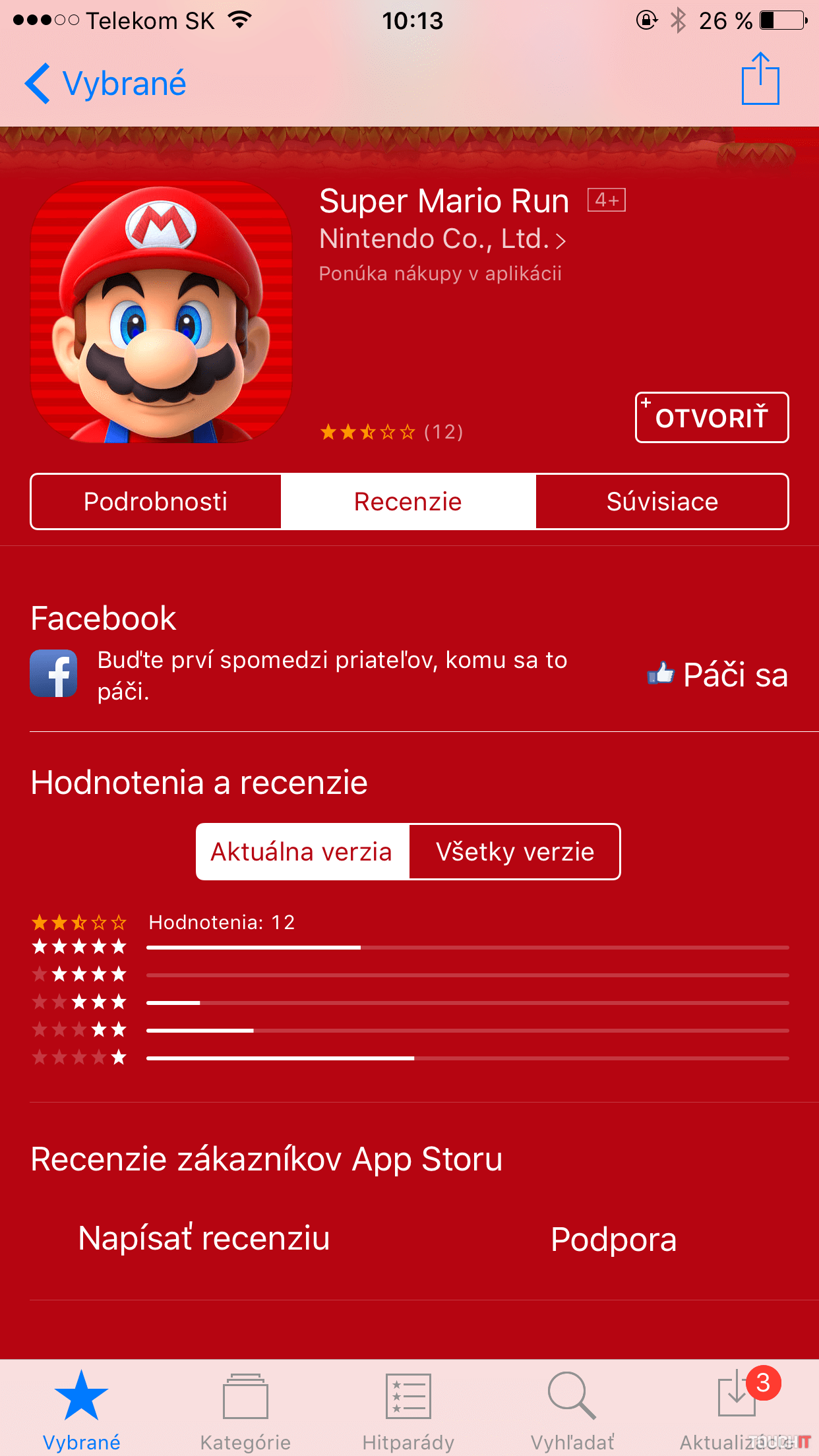Open the Vybrané bottom tab
The height and width of the screenshot is (1456, 819).
82,1409
